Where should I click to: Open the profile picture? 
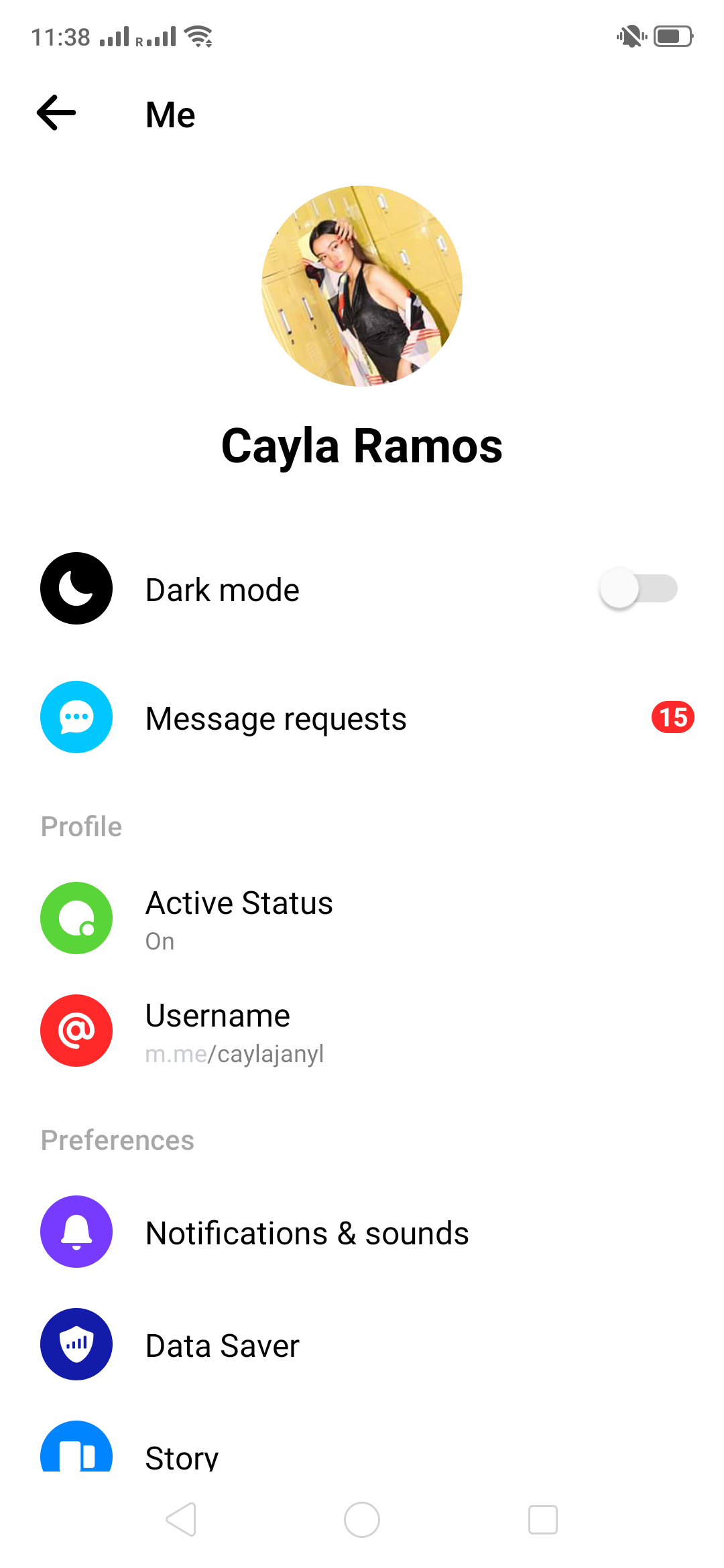362,286
